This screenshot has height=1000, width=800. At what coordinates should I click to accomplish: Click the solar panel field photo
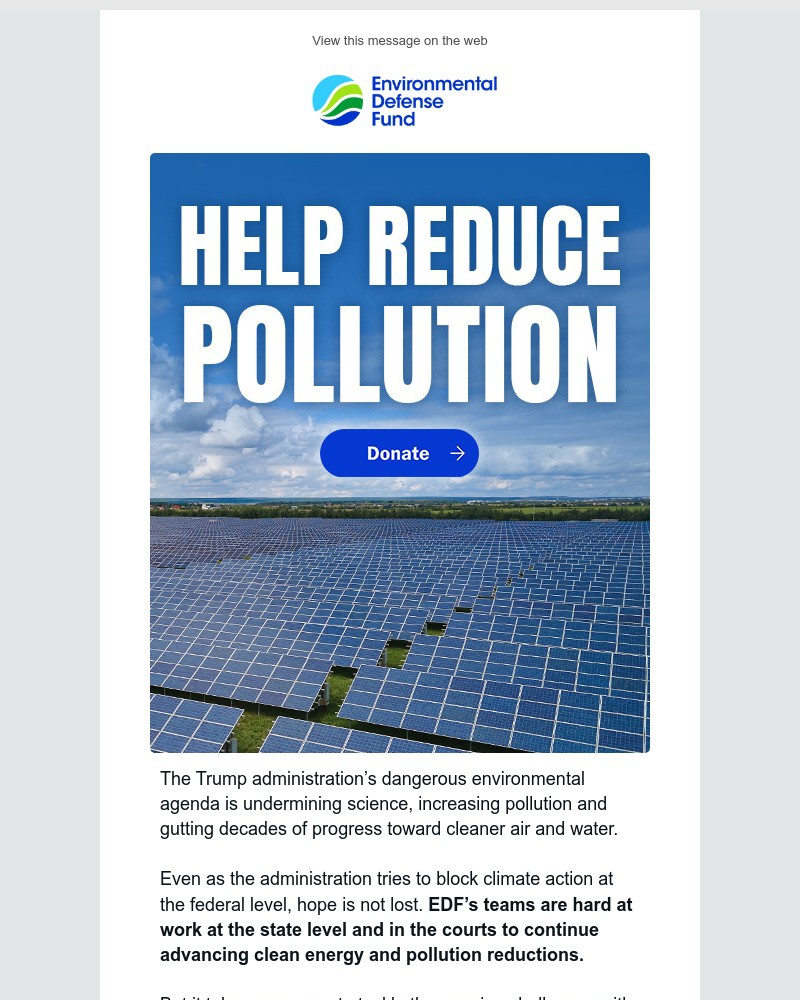[400, 640]
